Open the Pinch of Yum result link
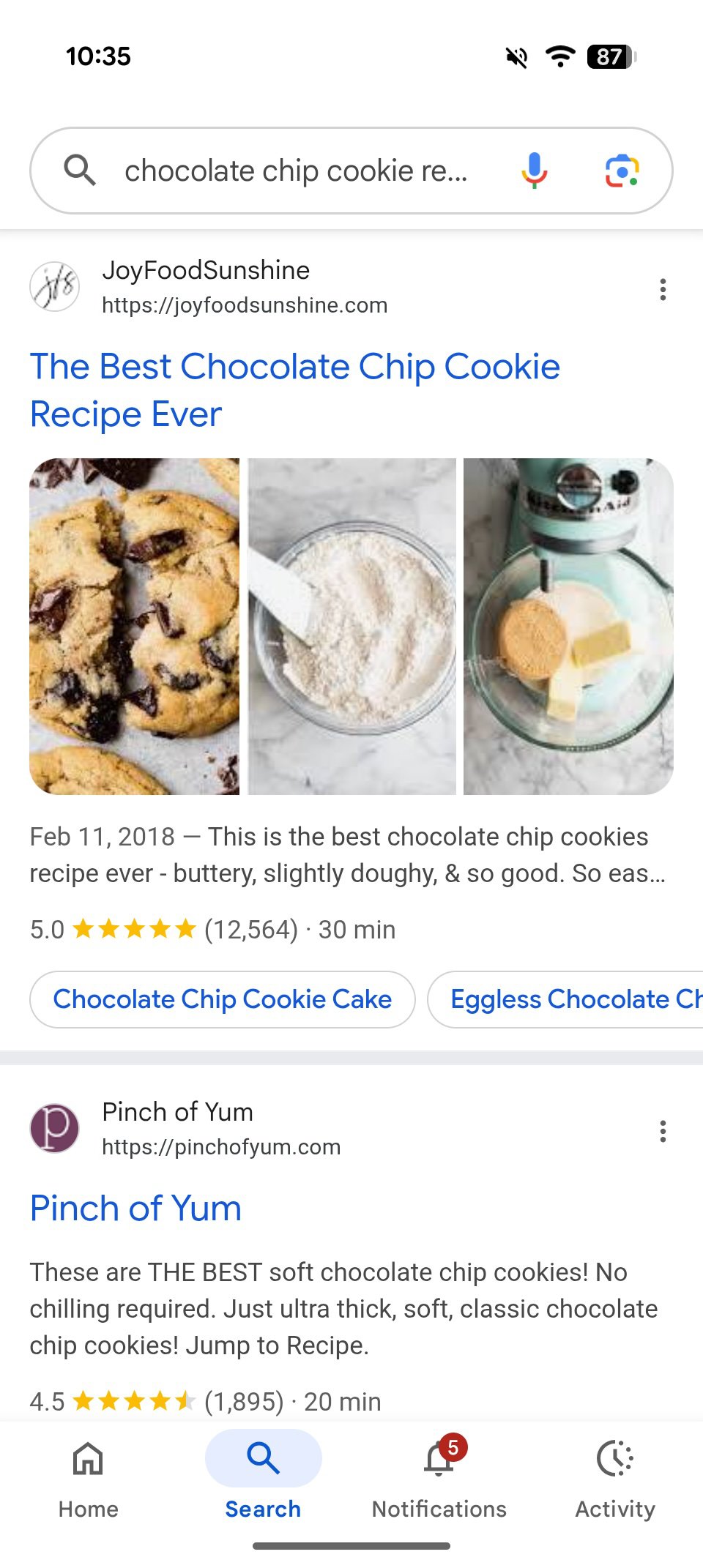703x1568 pixels. point(135,1208)
